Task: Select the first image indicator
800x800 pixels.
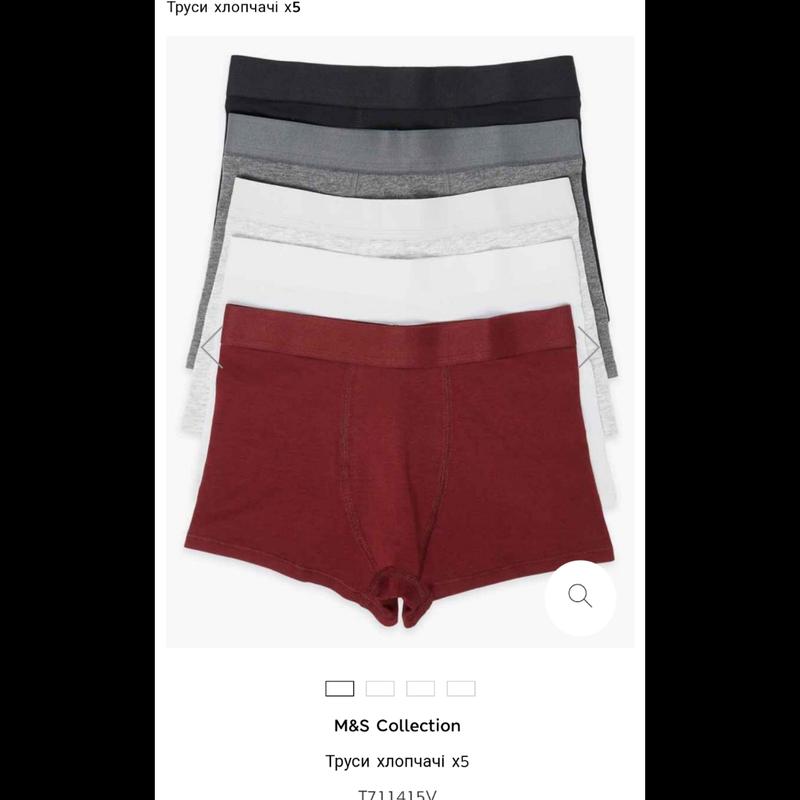Action: (340, 688)
